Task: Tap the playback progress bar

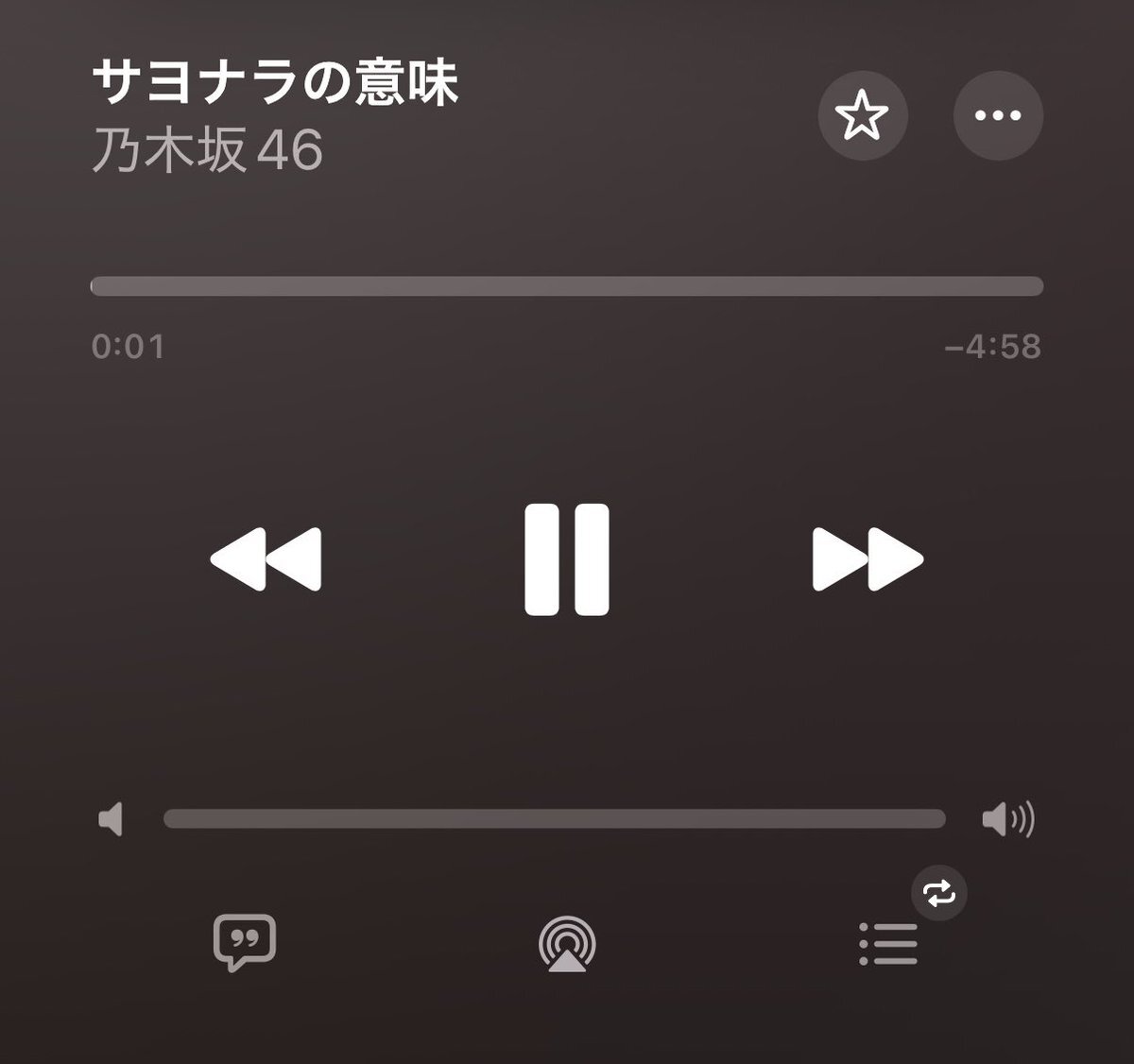Action: point(567,286)
